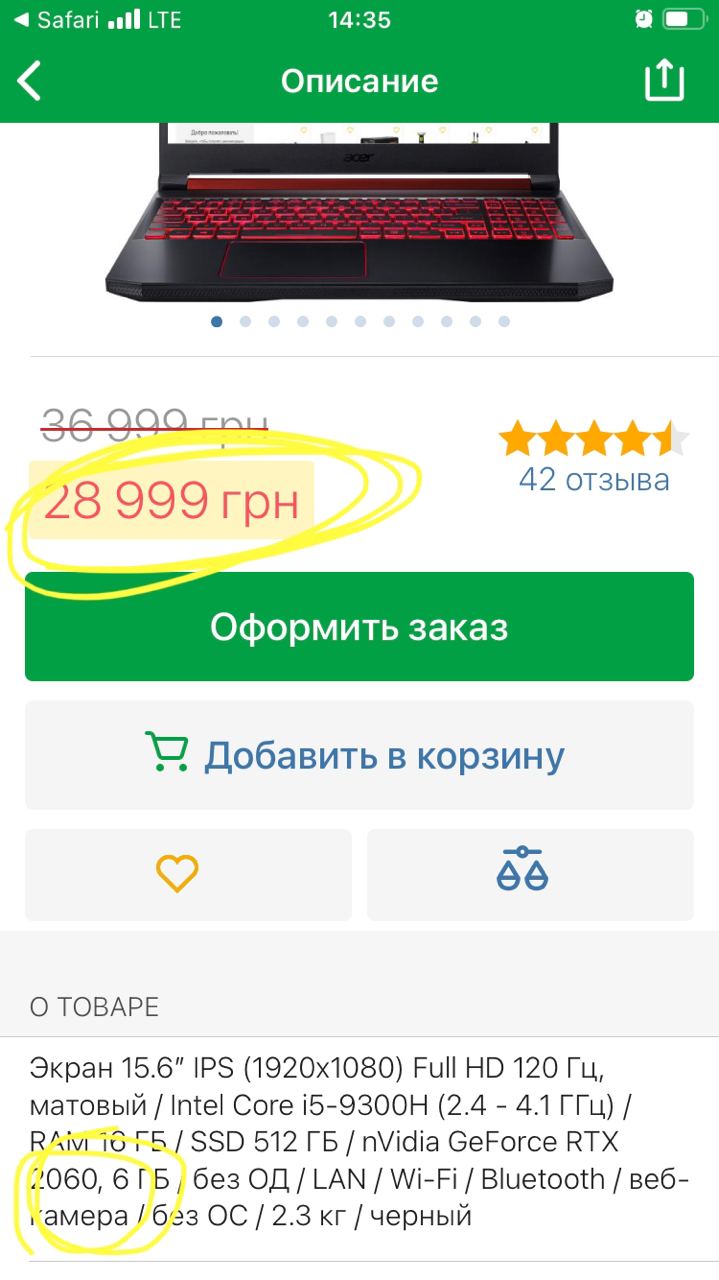Add the laptop to favorites with heart
Image resolution: width=719 pixels, height=1280 pixels.
(188, 875)
